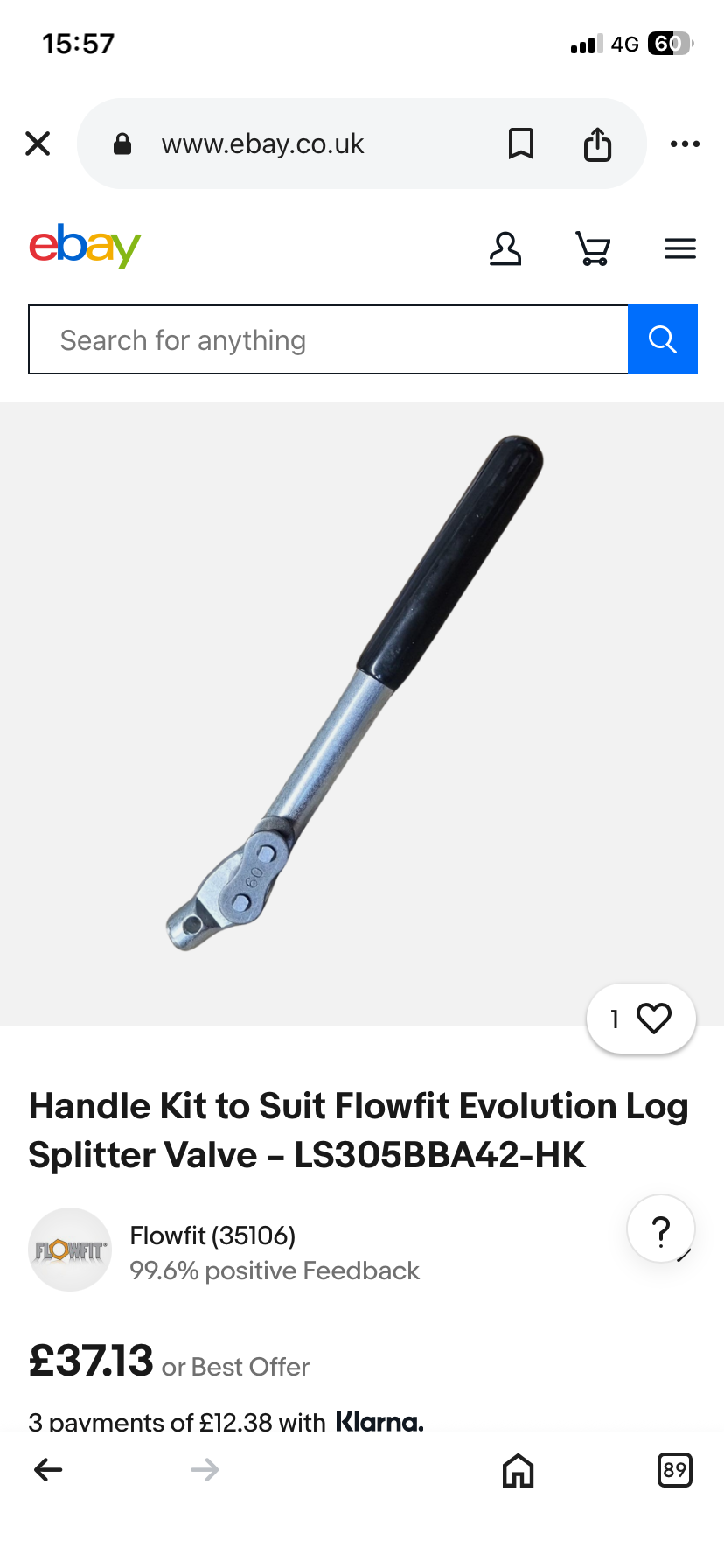Add item to watchlist with heart
Image resolution: width=724 pixels, height=1568 pixels.
click(652, 1018)
